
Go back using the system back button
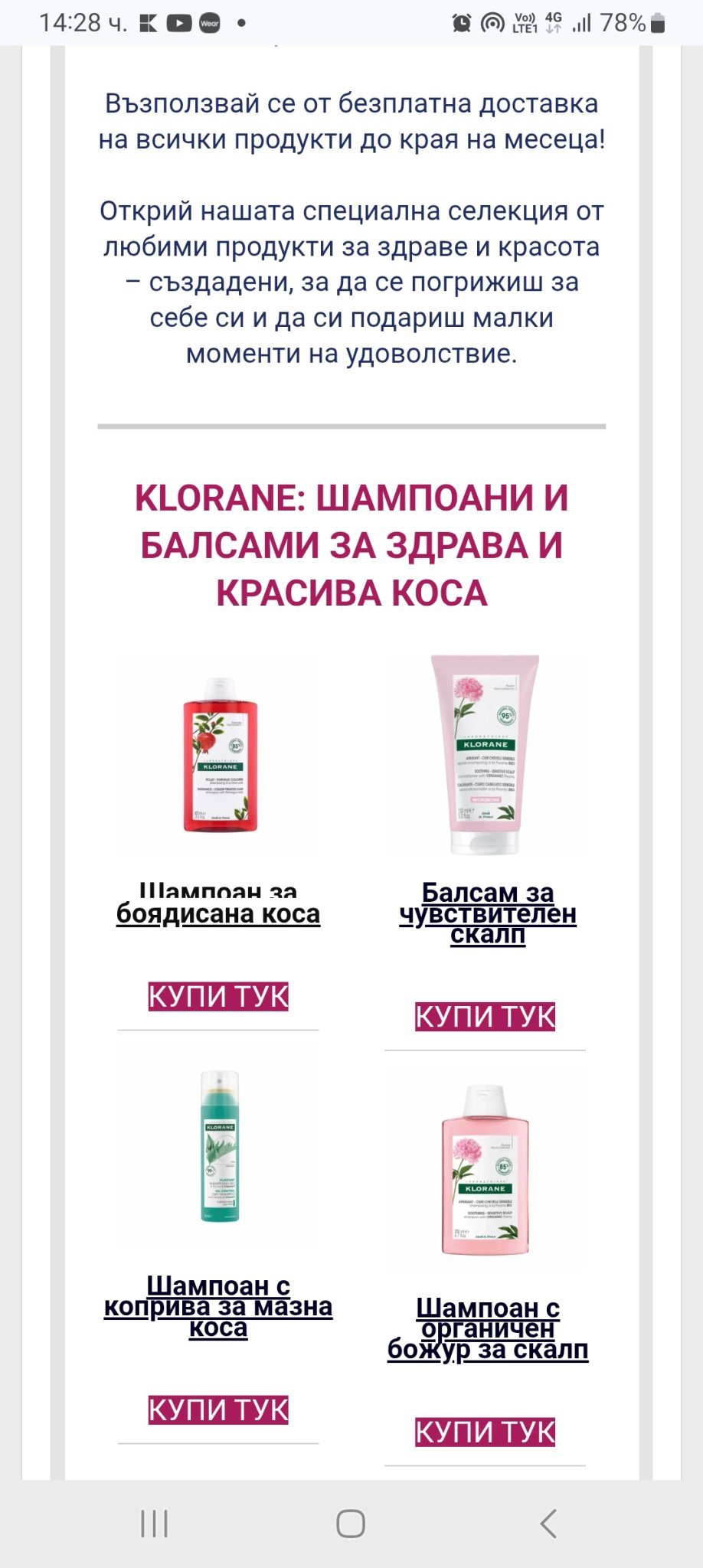point(548,1524)
